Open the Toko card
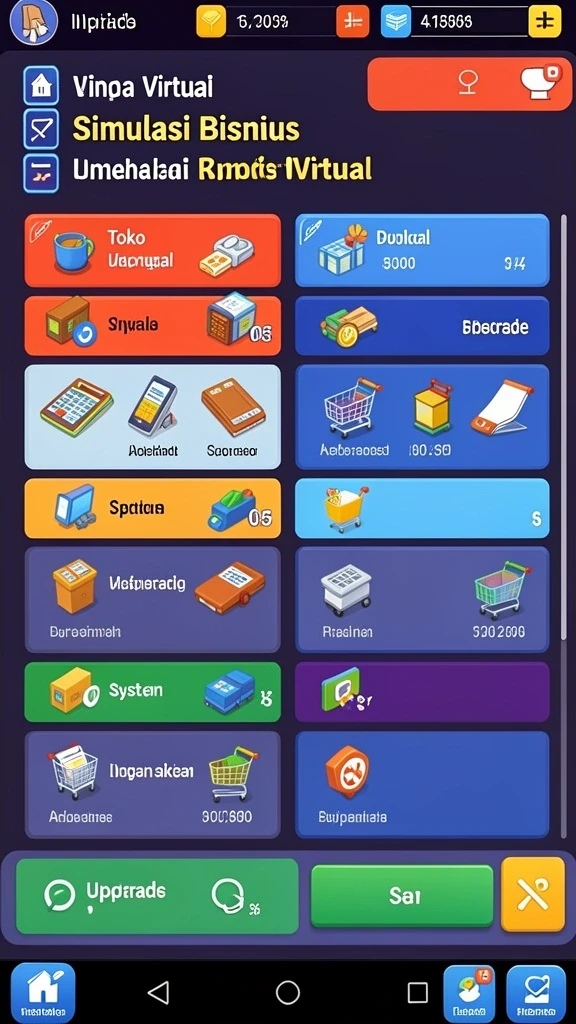This screenshot has height=1024, width=576. click(x=153, y=251)
